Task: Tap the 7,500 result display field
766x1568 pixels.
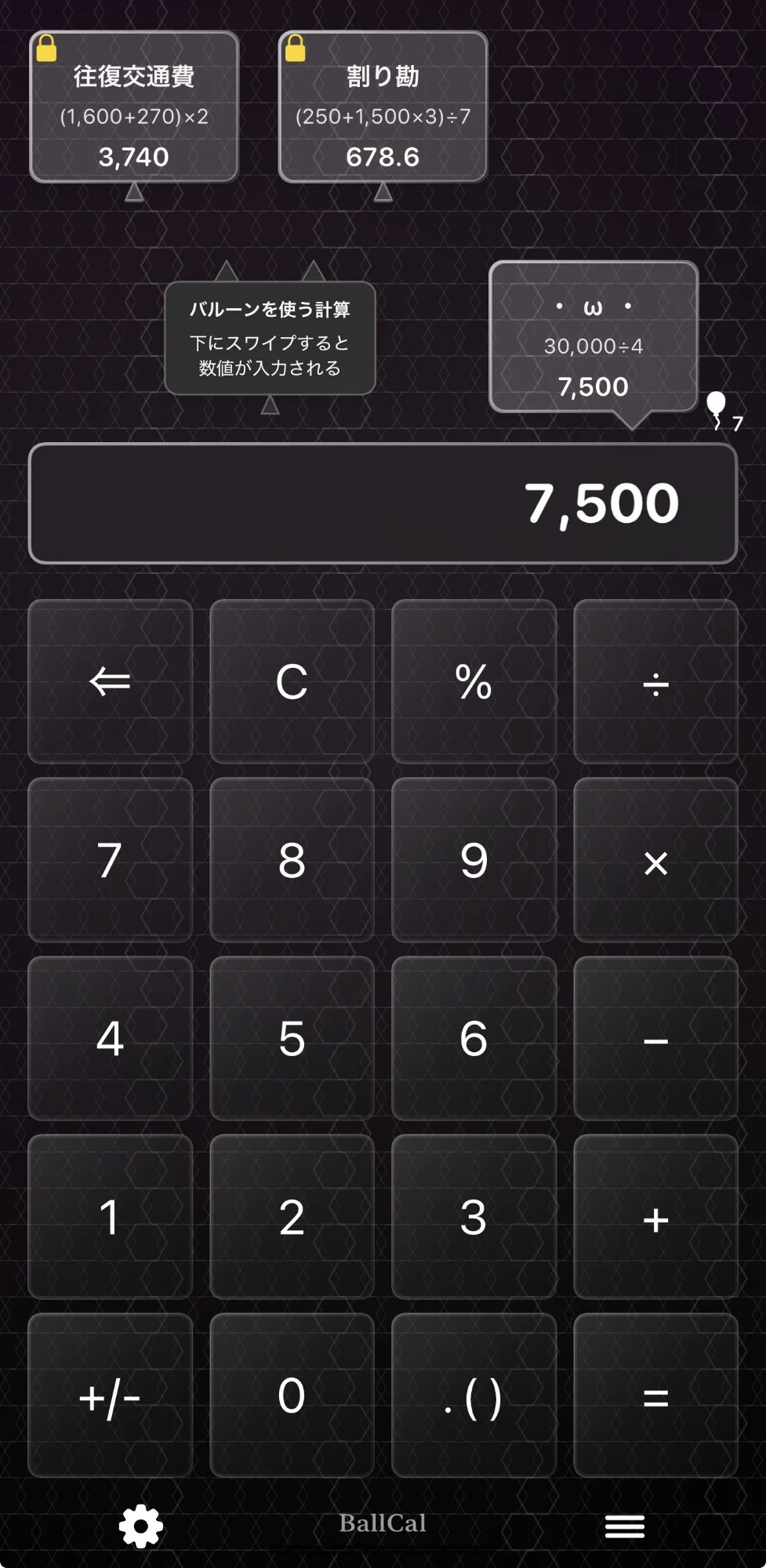Action: point(383,503)
